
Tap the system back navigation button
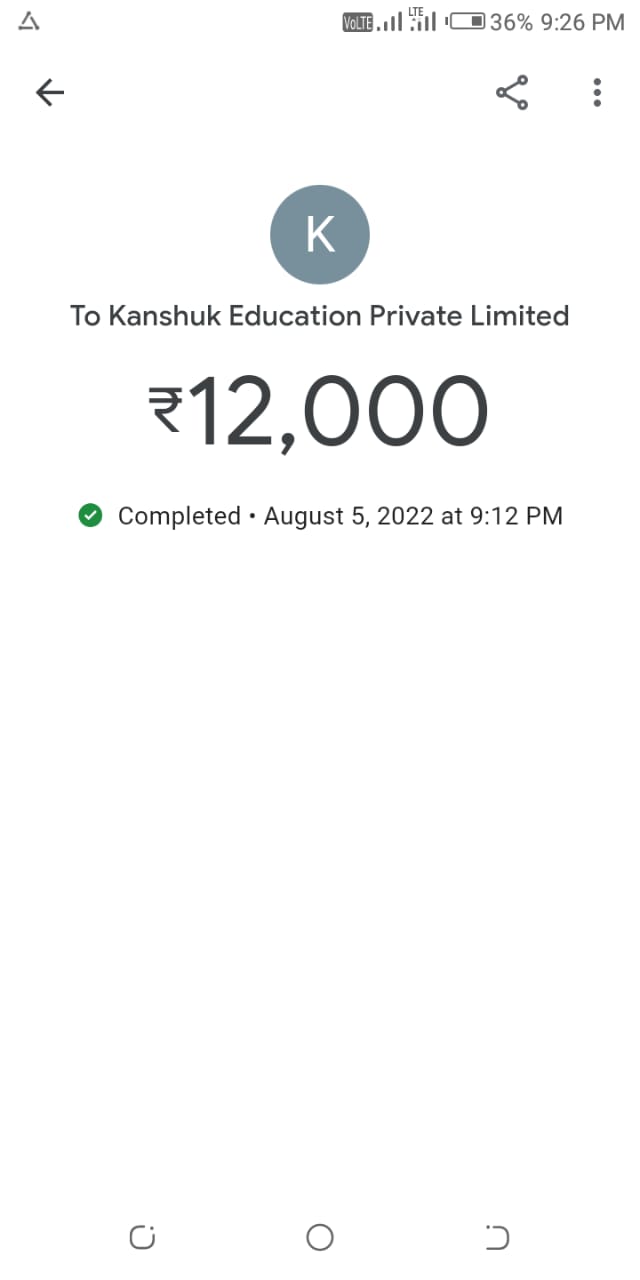(497, 1237)
